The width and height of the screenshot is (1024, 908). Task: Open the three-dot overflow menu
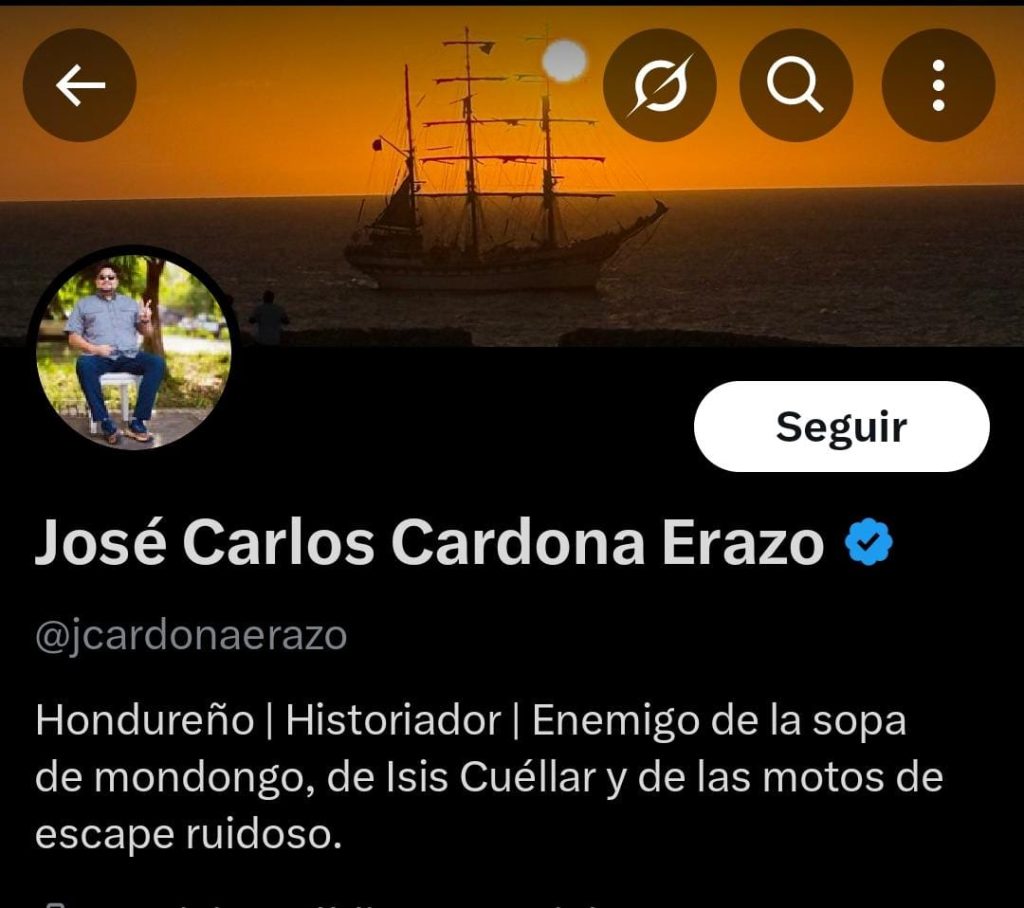[x=938, y=85]
